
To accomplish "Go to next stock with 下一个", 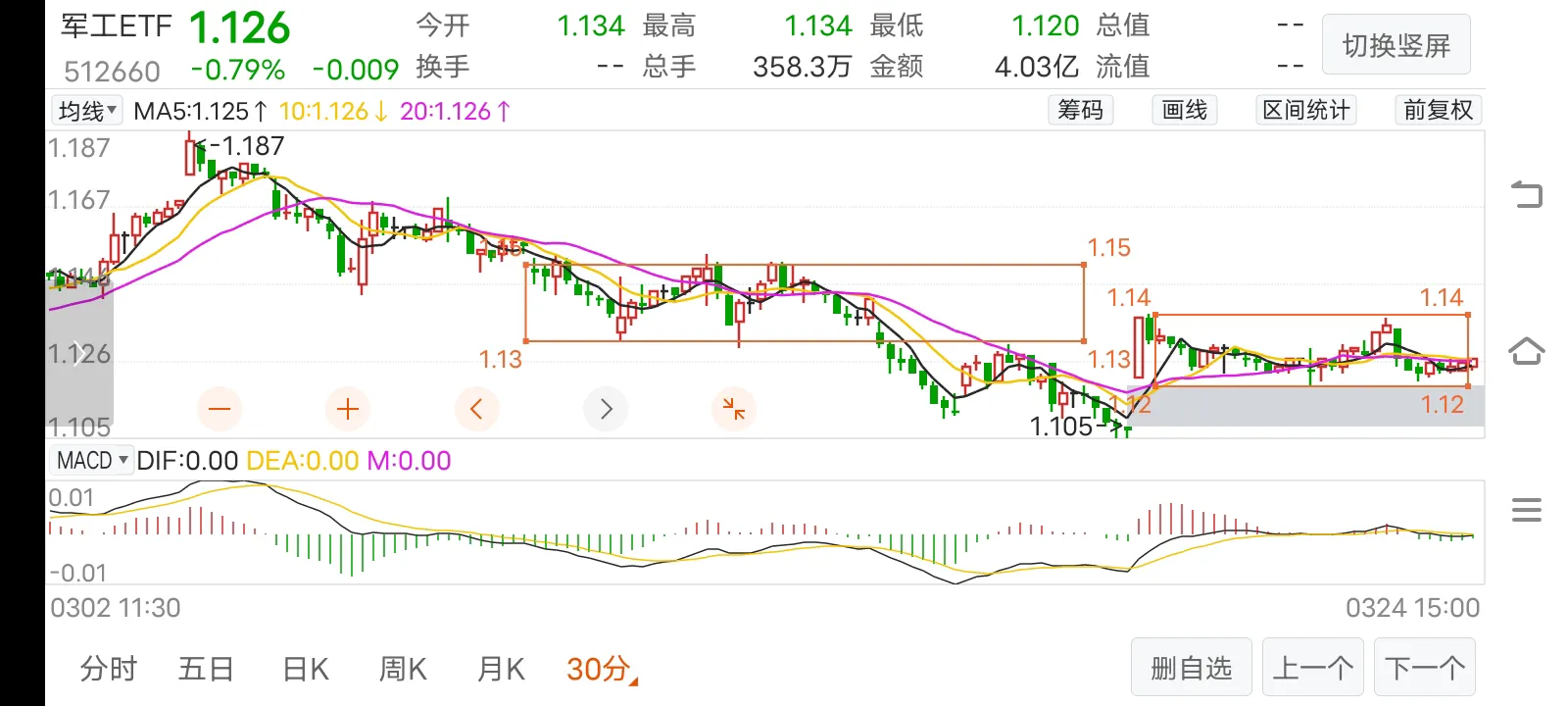I will coord(1424,669).
